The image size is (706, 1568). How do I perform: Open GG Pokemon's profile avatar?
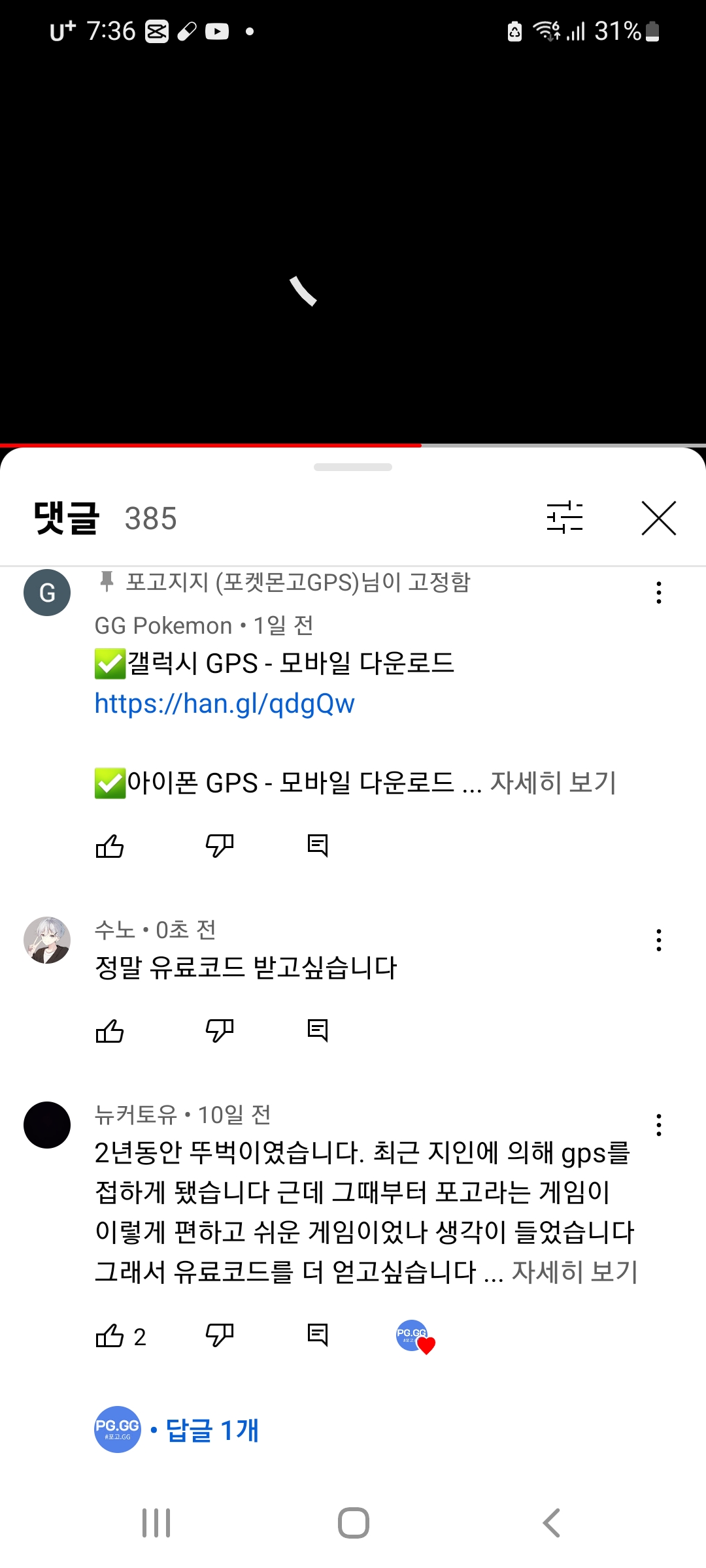[47, 593]
